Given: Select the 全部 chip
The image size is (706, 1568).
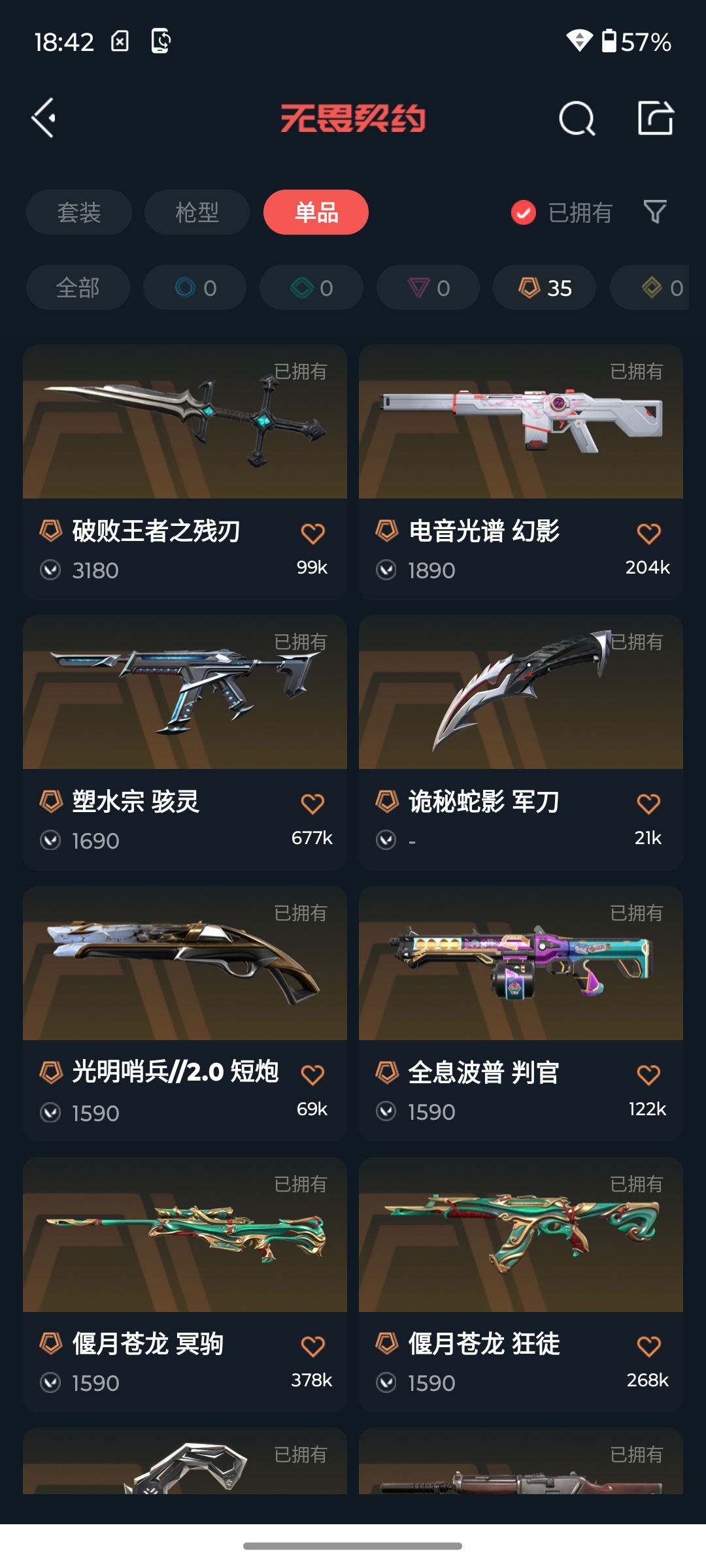Looking at the screenshot, I should [x=78, y=287].
